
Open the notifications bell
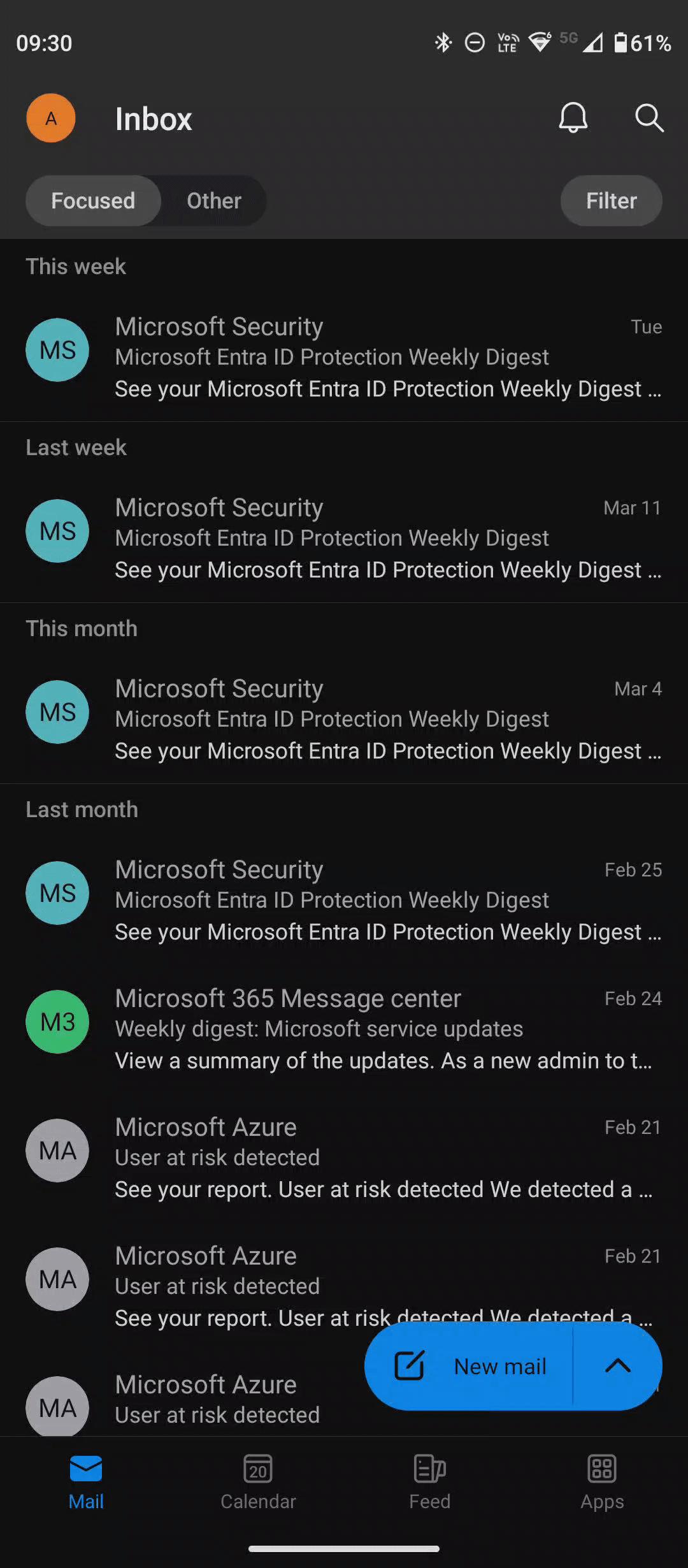(x=573, y=118)
